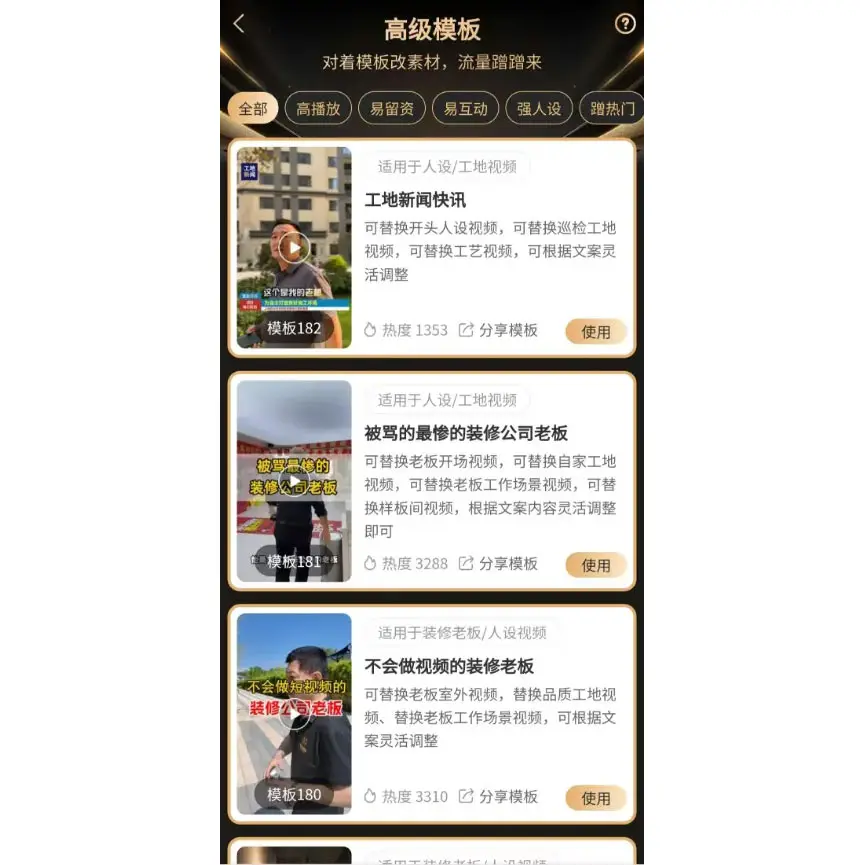
Task: Go back using the top arrow
Action: tap(239, 24)
